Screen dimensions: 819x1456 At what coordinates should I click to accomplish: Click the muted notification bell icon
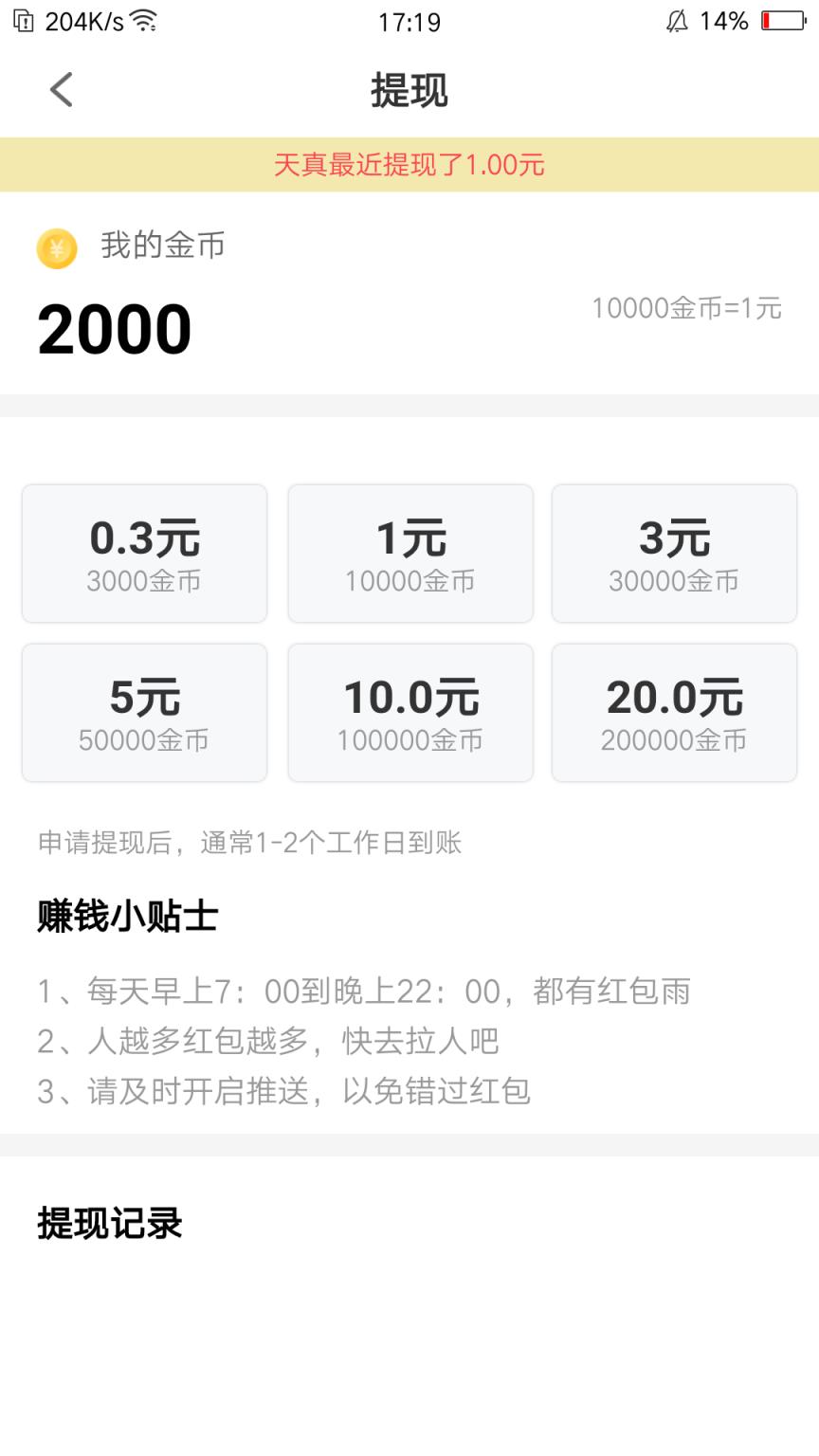[x=676, y=20]
